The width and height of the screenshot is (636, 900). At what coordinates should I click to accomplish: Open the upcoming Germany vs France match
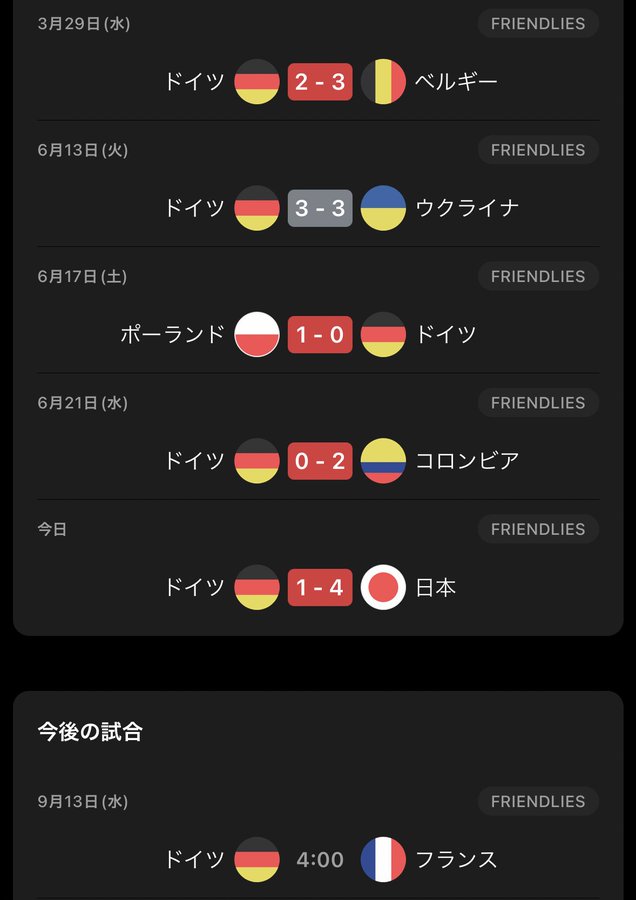[320, 859]
